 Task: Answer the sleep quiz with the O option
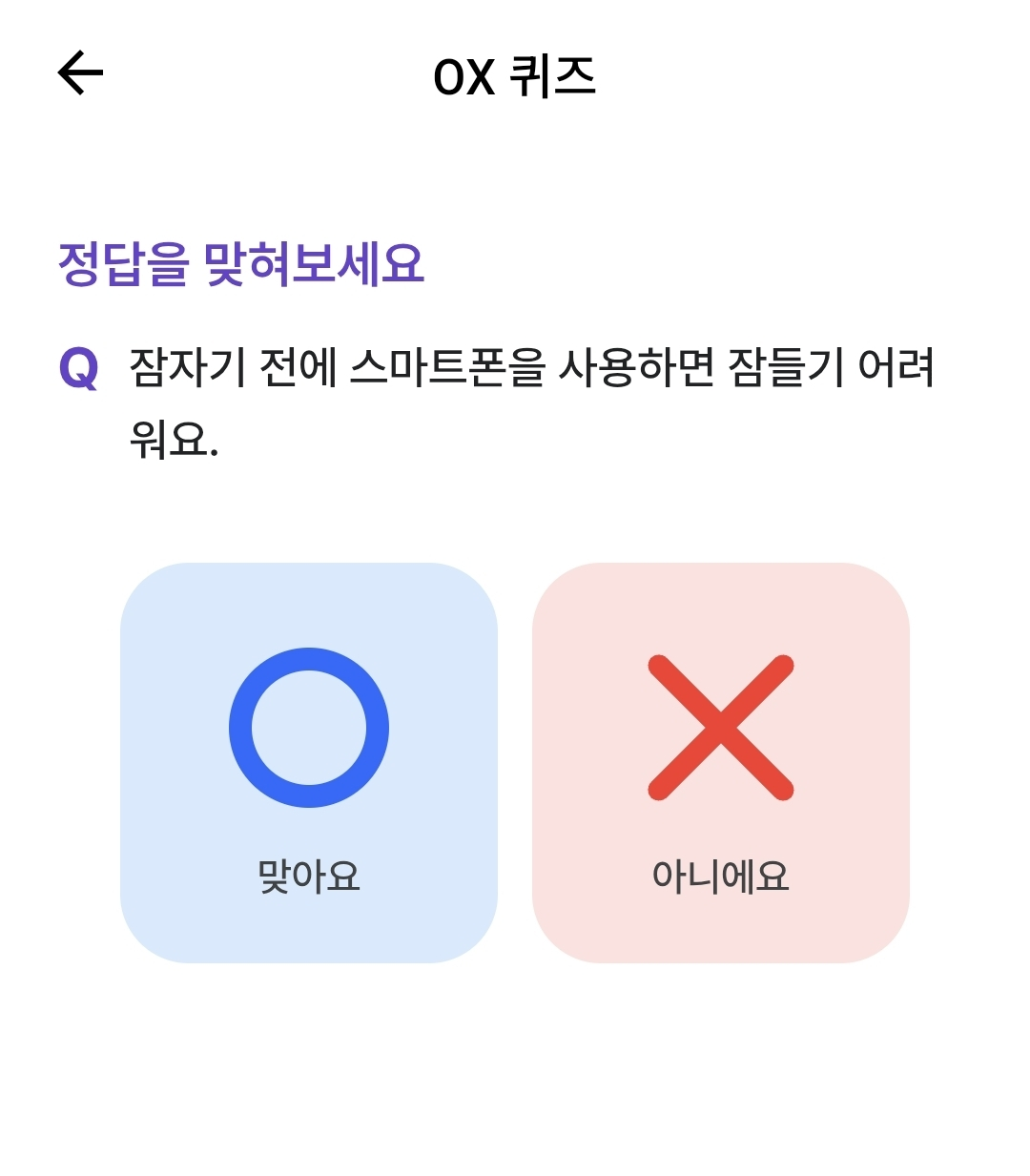click(x=307, y=727)
